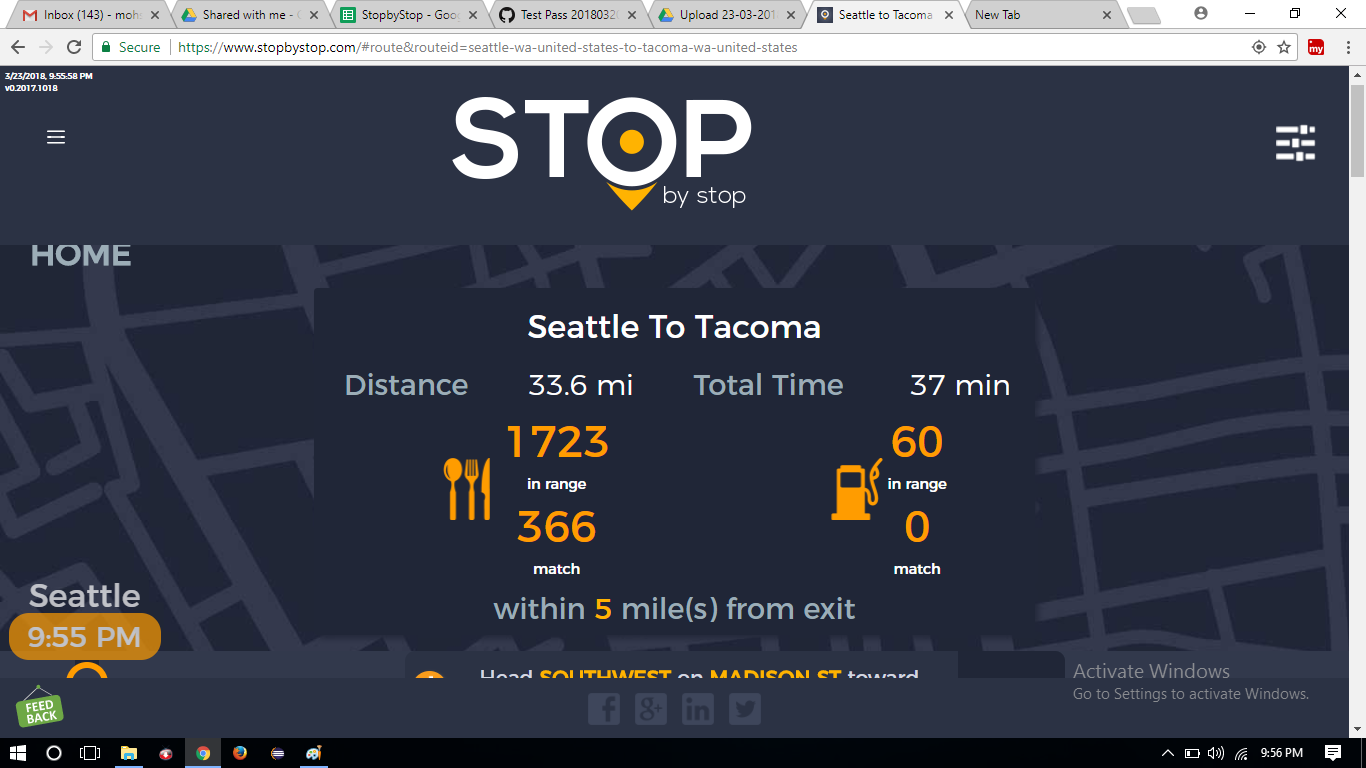
Task: View the 60 gas stations in range
Action: point(916,442)
